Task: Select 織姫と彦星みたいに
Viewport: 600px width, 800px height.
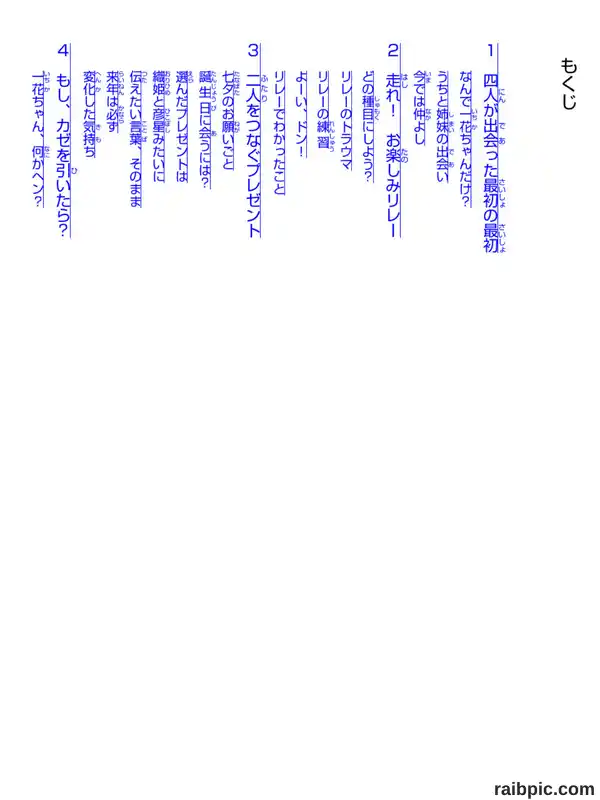Action: [x=159, y=126]
